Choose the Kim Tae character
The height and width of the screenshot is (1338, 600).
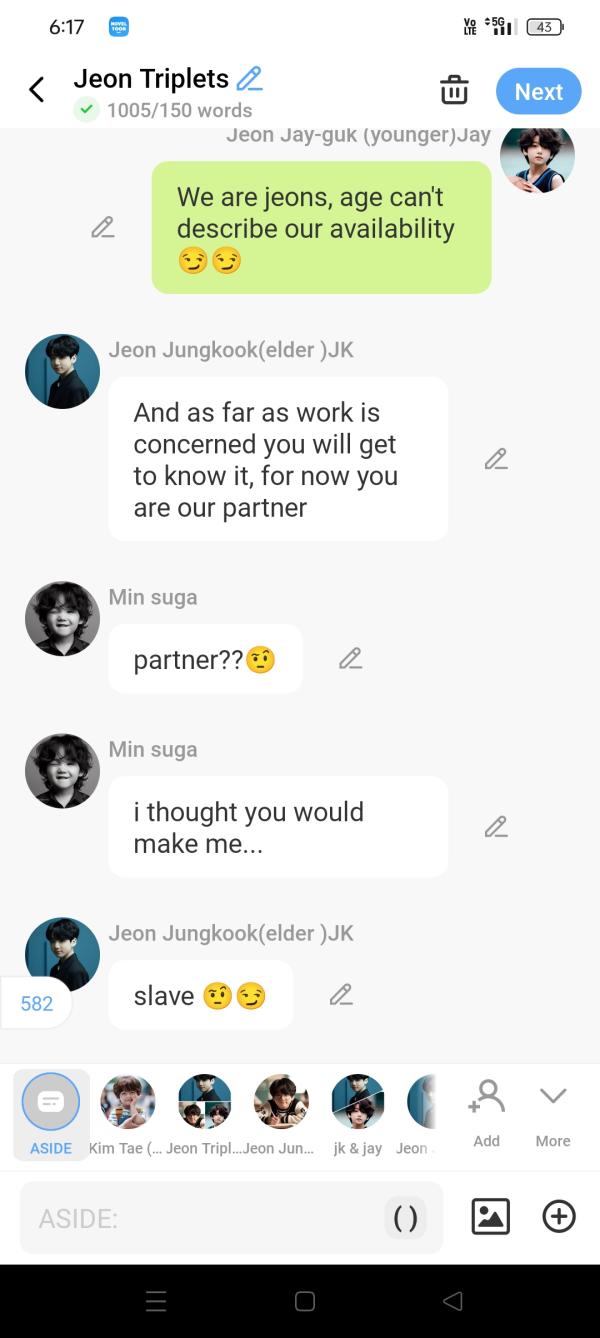(127, 1114)
